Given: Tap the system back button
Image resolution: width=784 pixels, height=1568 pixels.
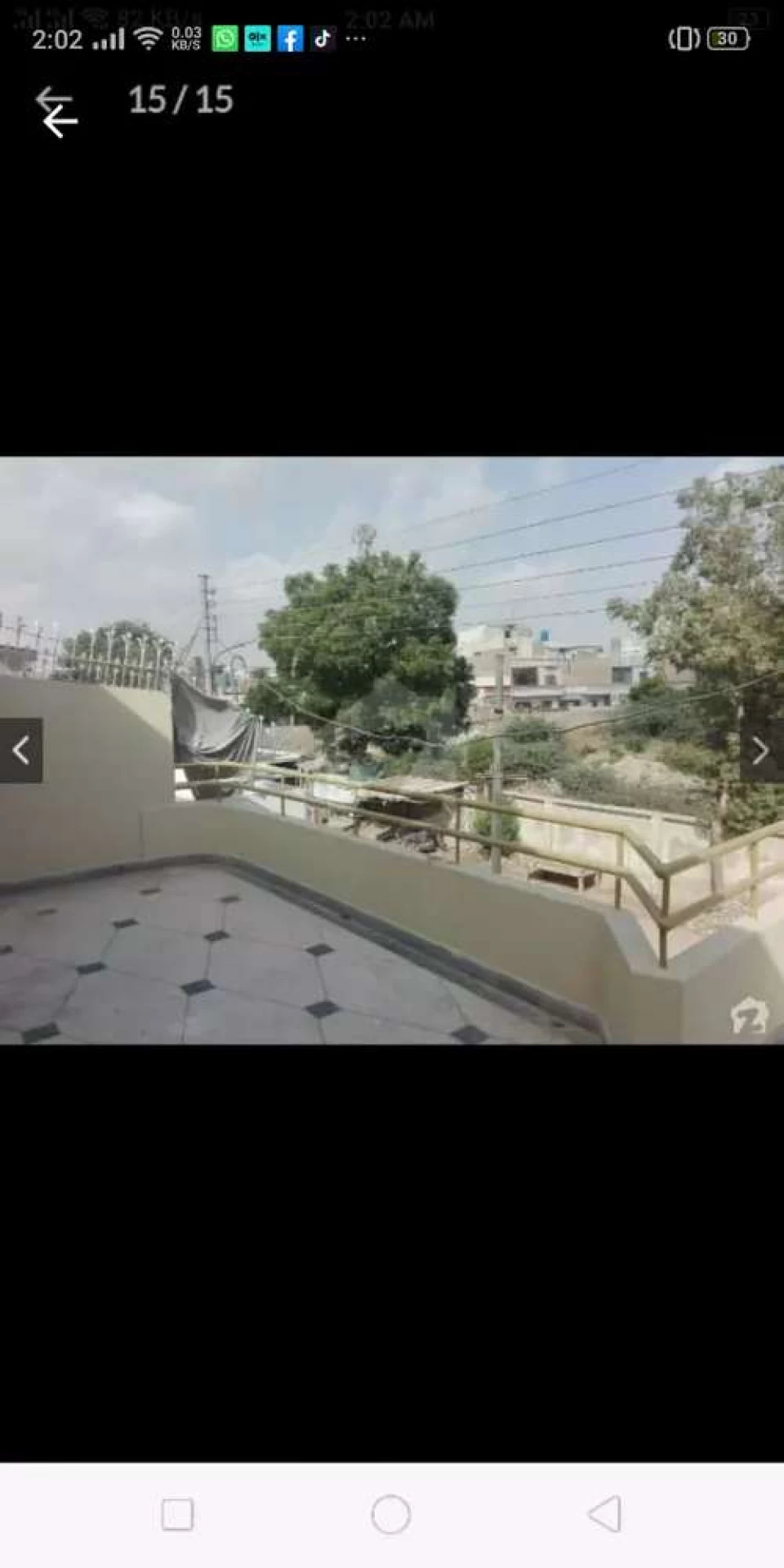Looking at the screenshot, I should [605, 1515].
